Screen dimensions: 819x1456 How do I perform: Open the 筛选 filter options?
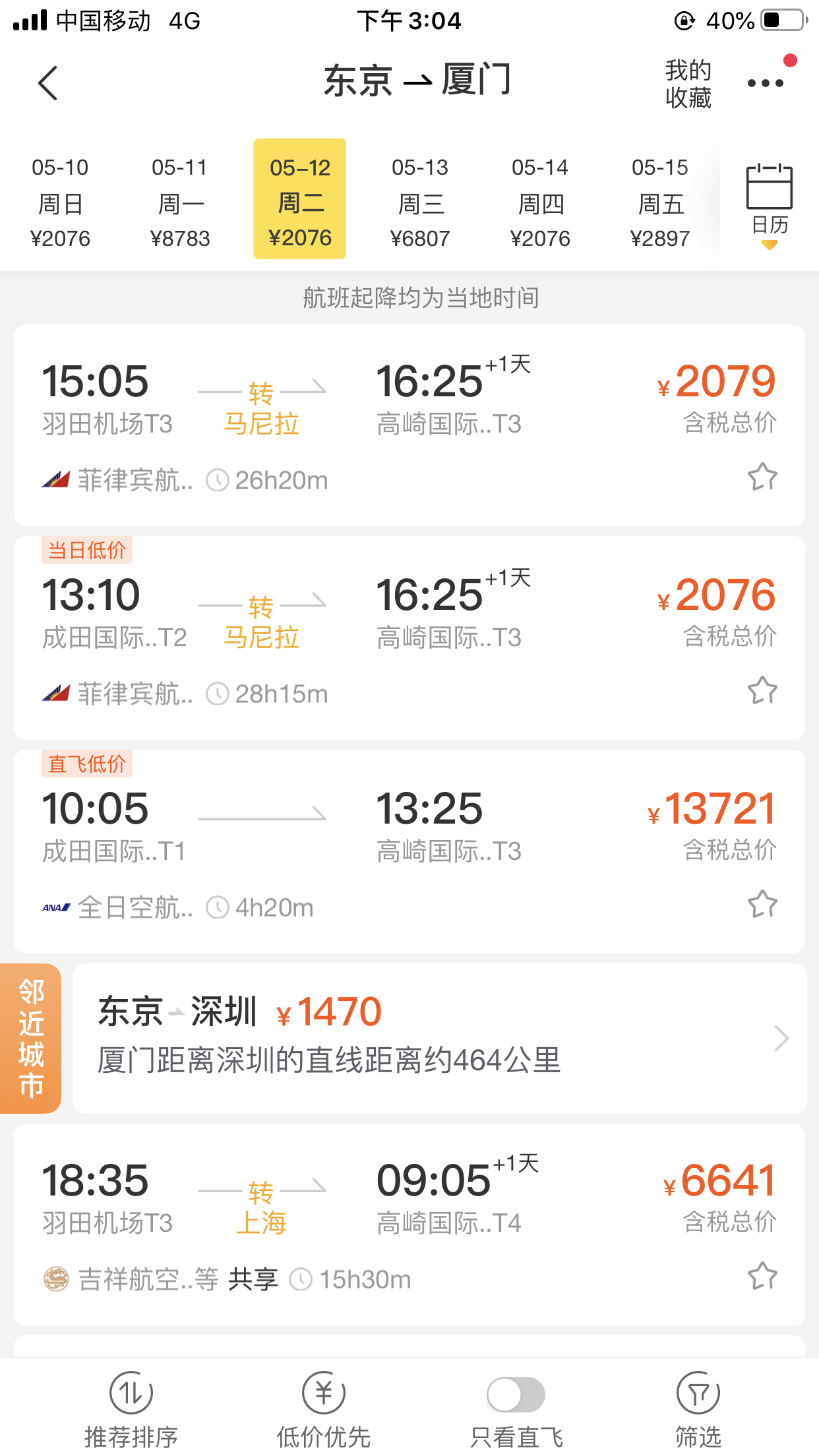pos(698,1409)
